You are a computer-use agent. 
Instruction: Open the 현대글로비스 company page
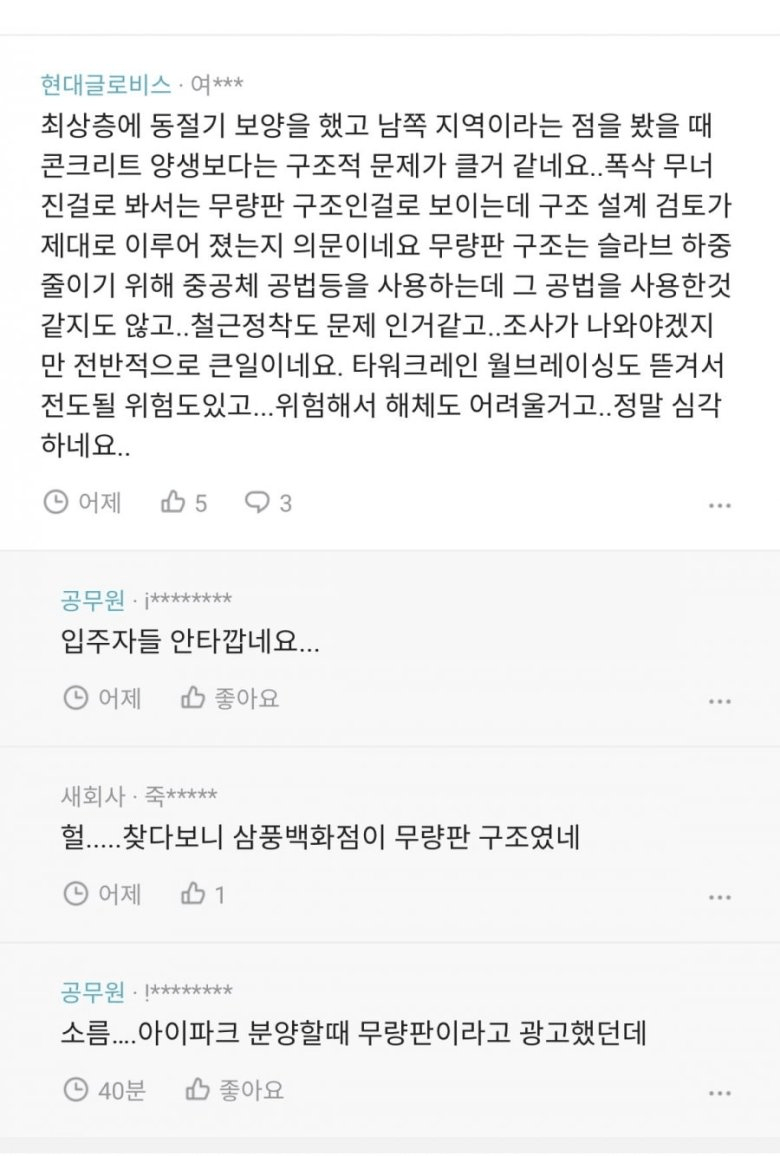pyautogui.click(x=105, y=85)
